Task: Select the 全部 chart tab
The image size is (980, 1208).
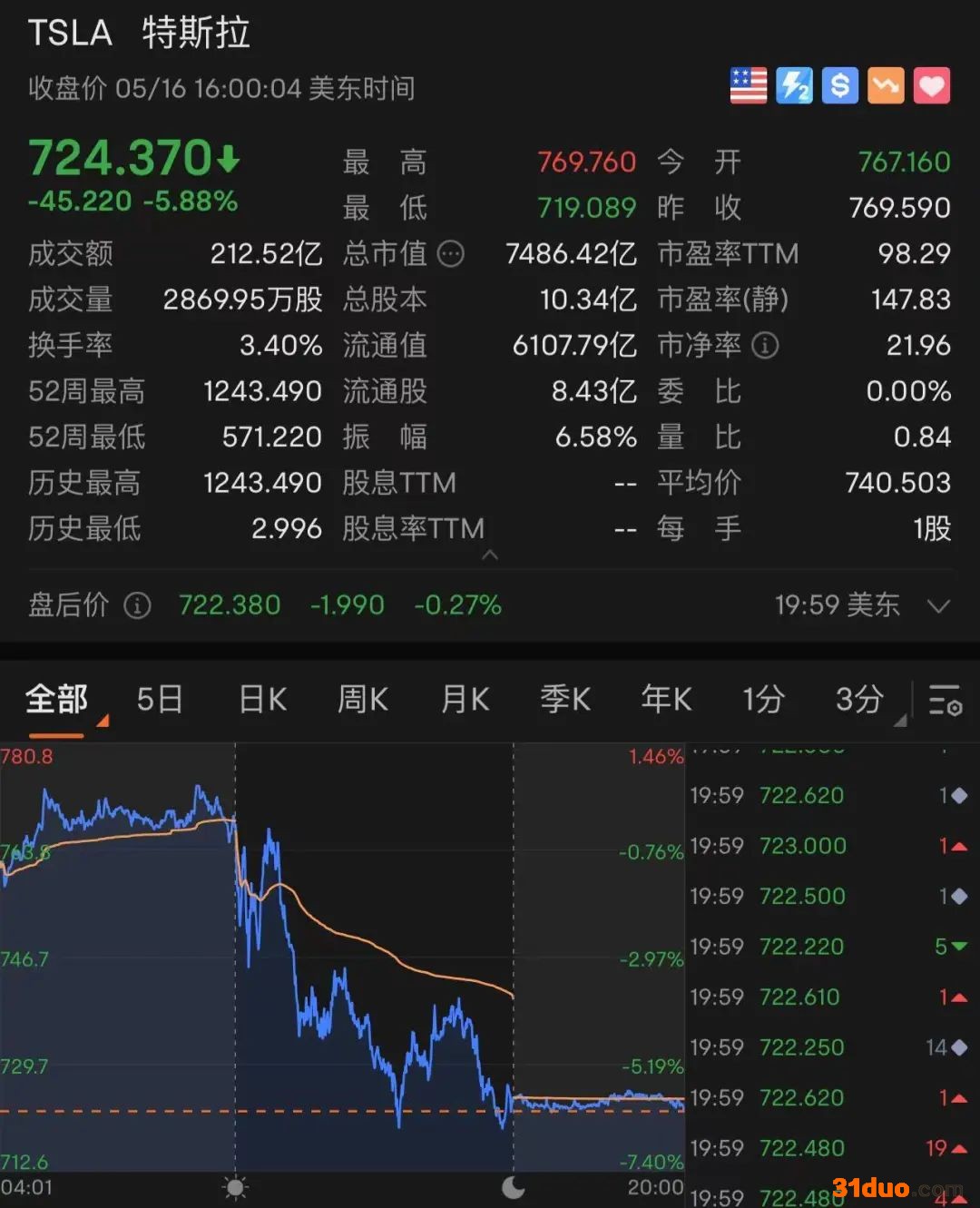Action: (x=57, y=700)
